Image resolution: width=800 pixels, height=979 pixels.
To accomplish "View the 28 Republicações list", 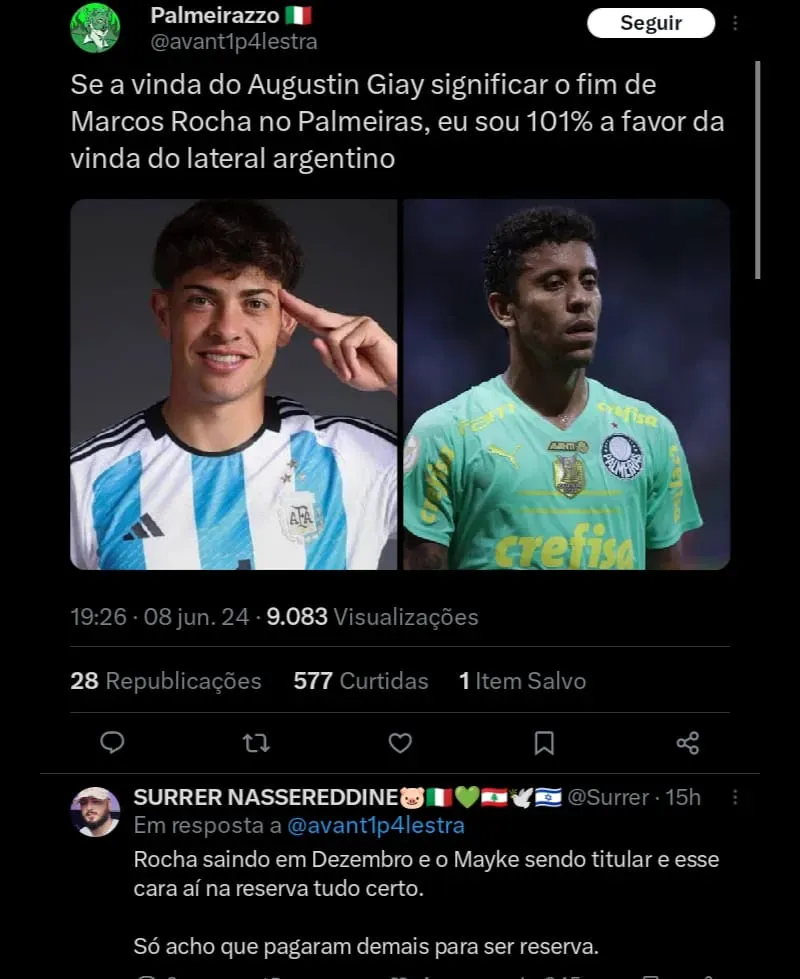I will (165, 681).
